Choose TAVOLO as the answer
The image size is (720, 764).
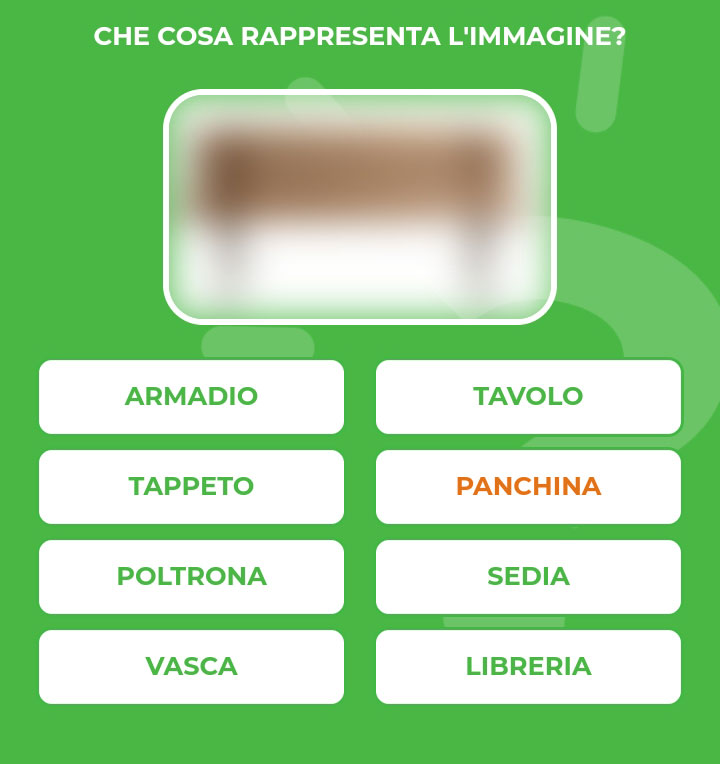[528, 397]
